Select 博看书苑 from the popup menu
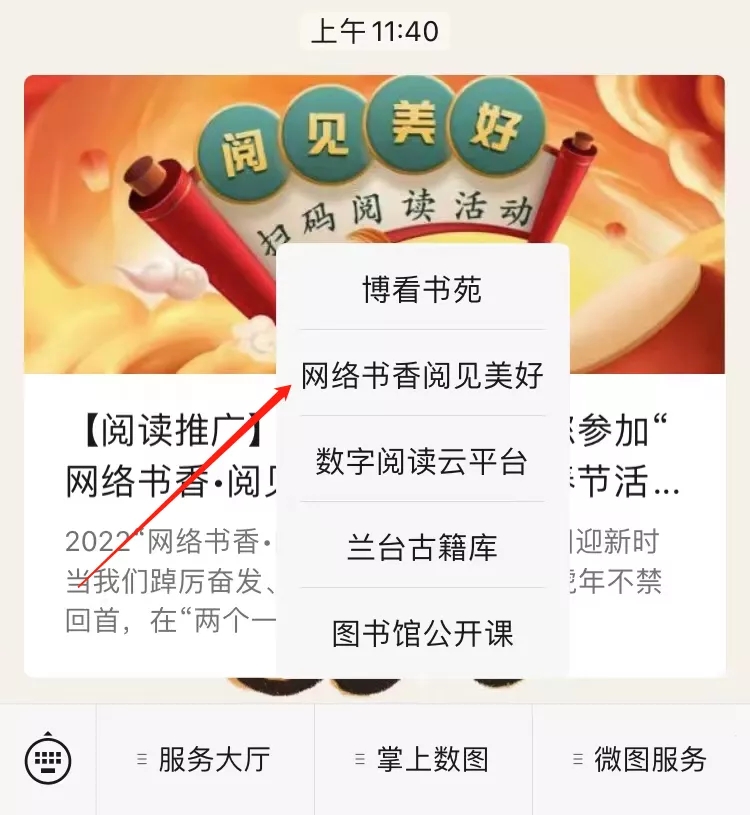Image resolution: width=750 pixels, height=815 pixels. [422, 290]
